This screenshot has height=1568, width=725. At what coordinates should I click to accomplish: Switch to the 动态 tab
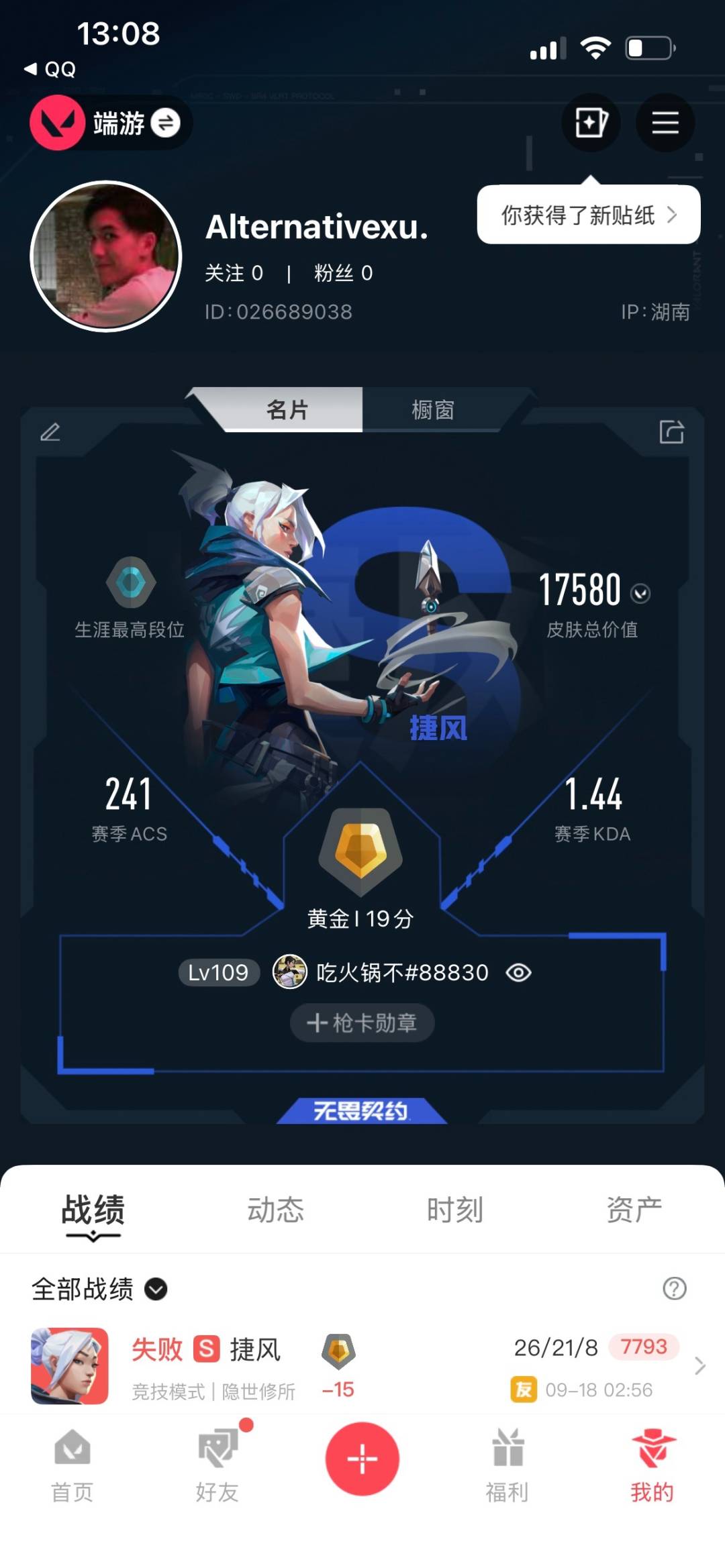point(275,1210)
